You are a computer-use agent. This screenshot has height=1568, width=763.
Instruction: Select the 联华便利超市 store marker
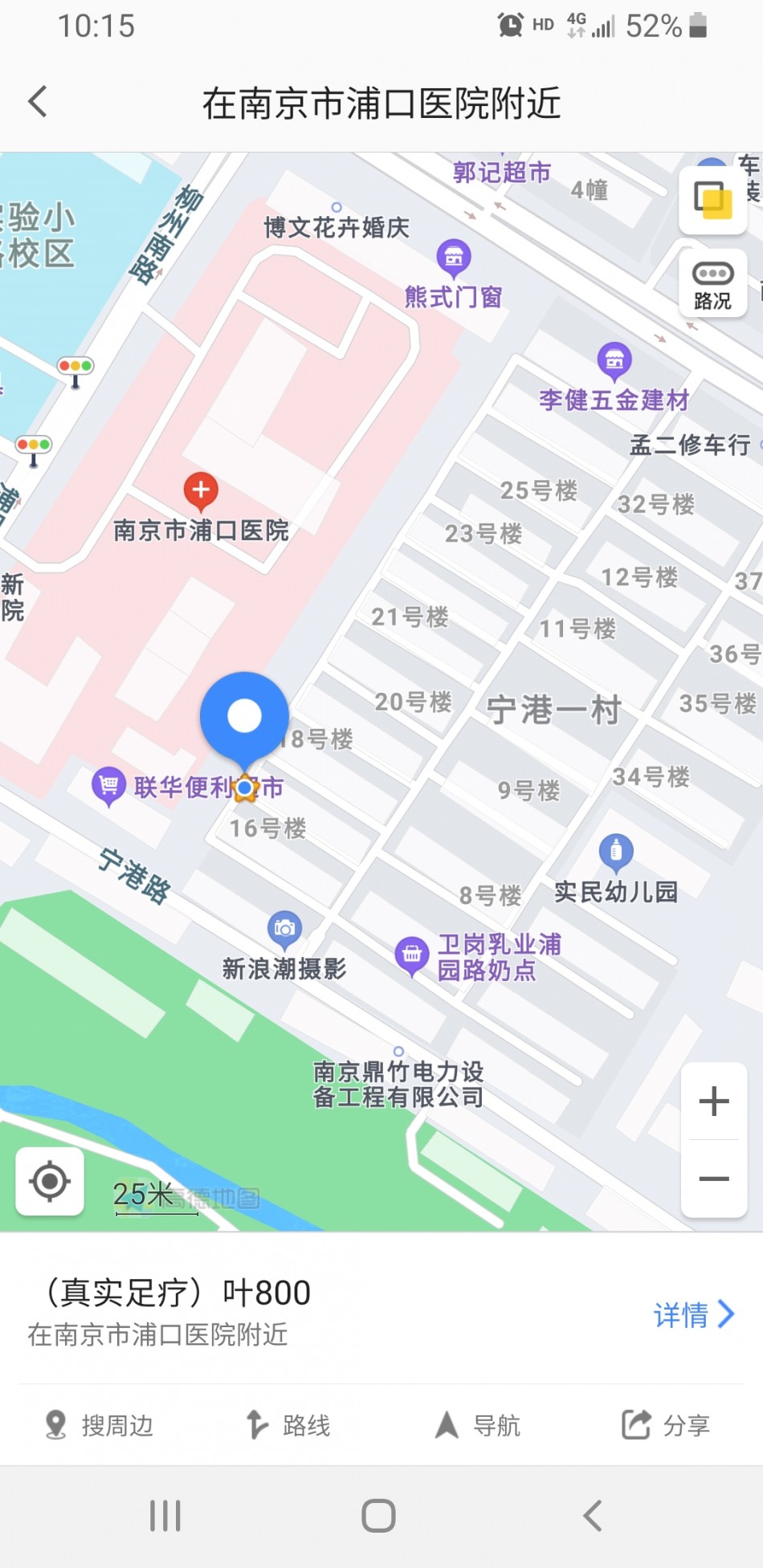point(108,785)
